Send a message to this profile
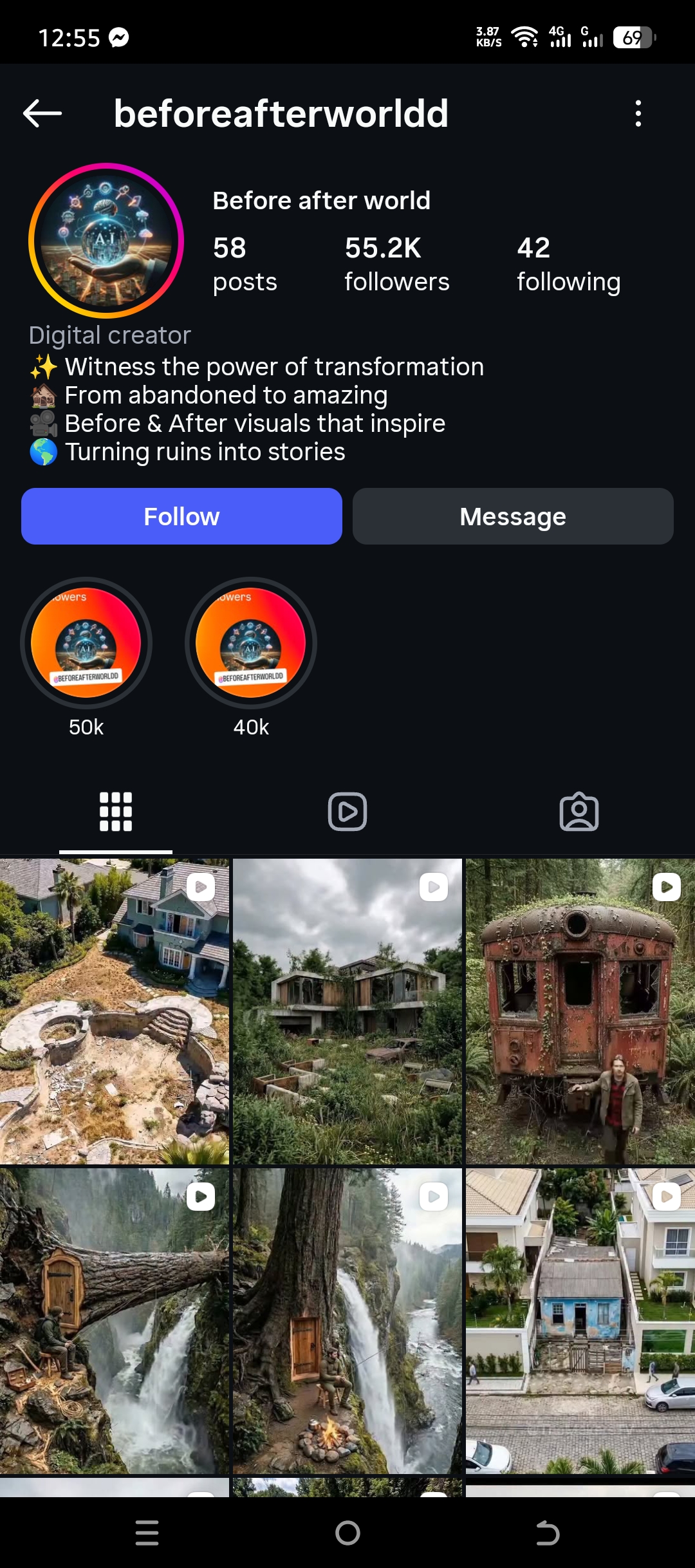 [513, 516]
